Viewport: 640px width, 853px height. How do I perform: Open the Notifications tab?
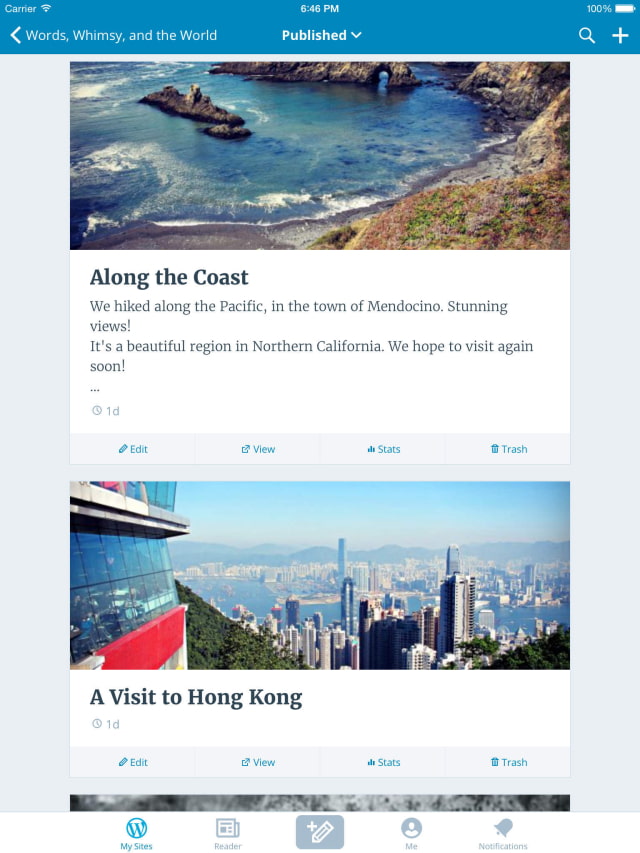503,833
